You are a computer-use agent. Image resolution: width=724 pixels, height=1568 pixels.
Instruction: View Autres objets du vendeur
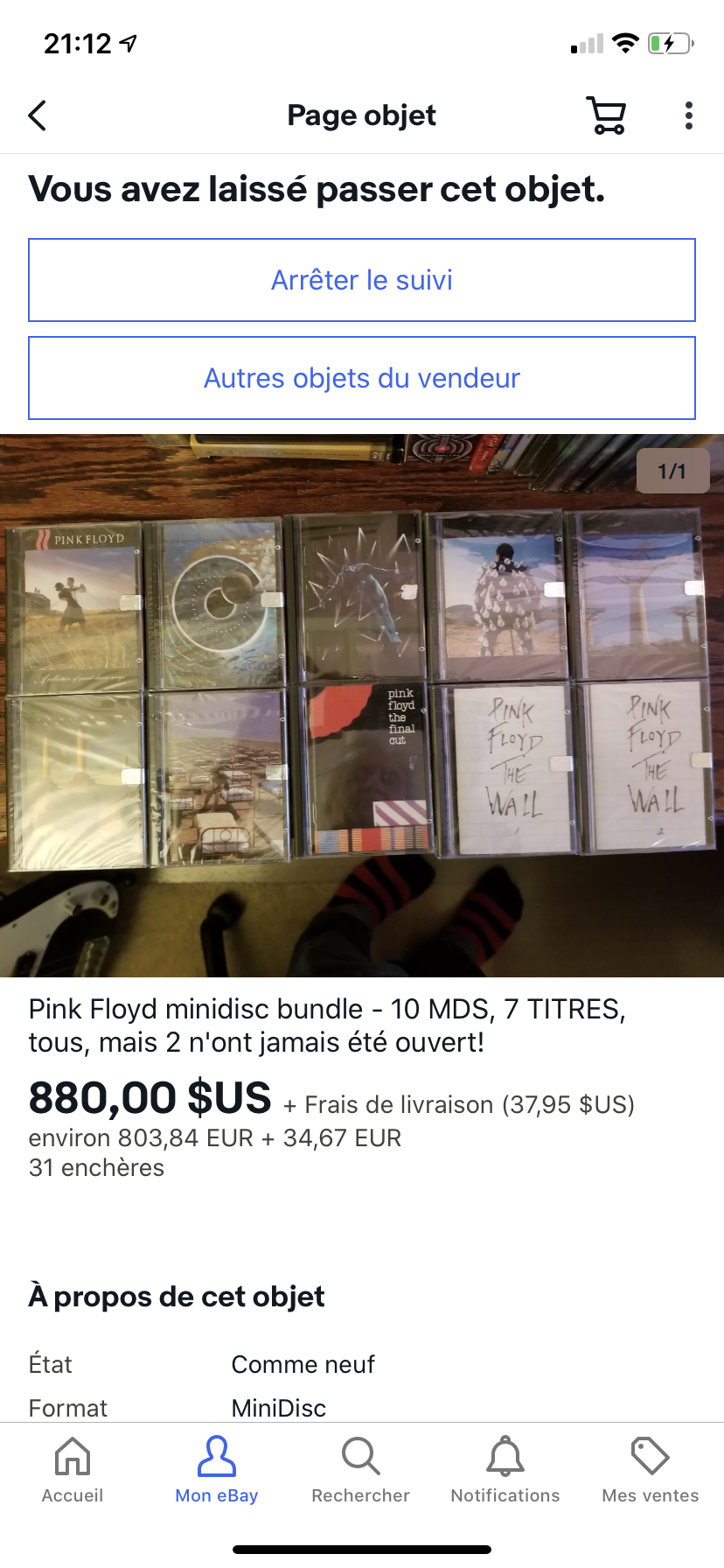(362, 378)
